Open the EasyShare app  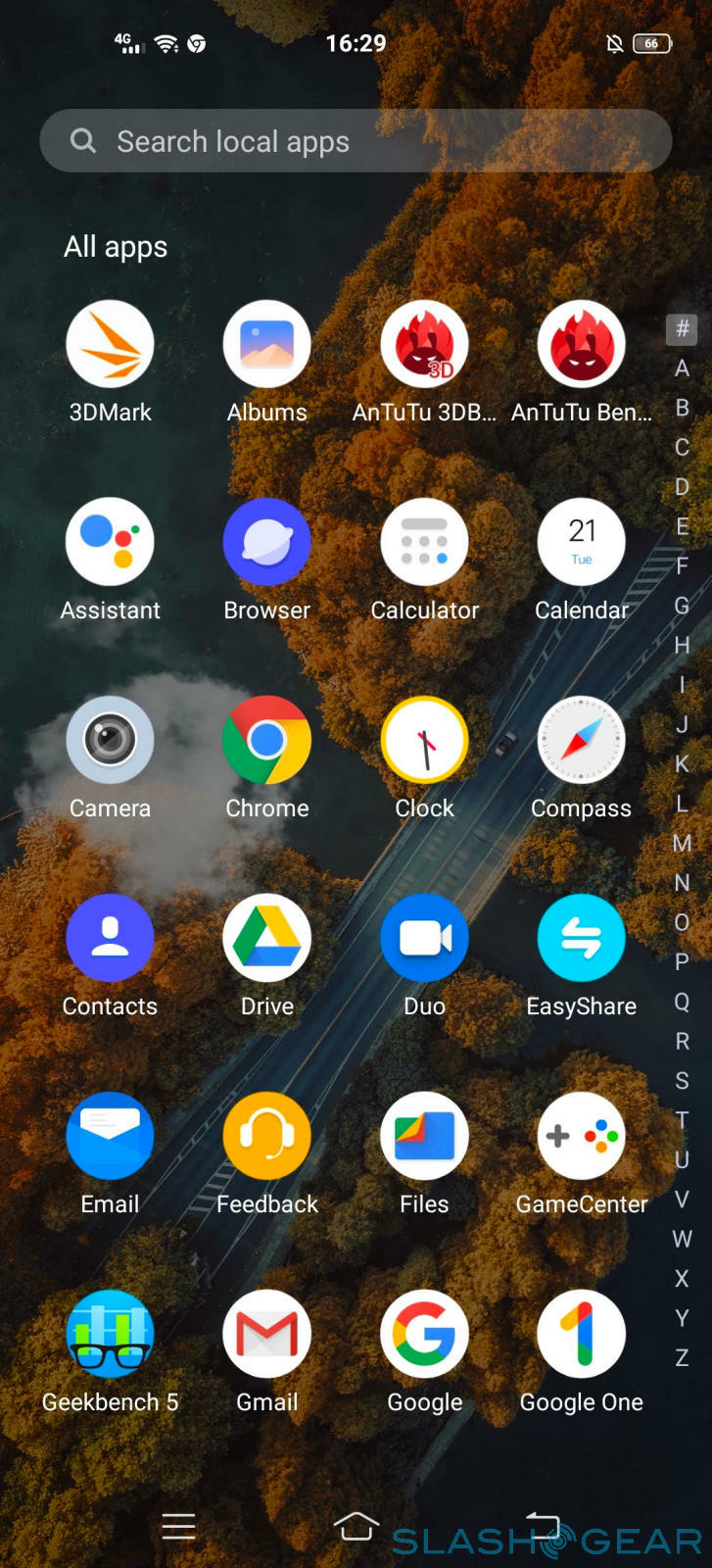coord(581,939)
